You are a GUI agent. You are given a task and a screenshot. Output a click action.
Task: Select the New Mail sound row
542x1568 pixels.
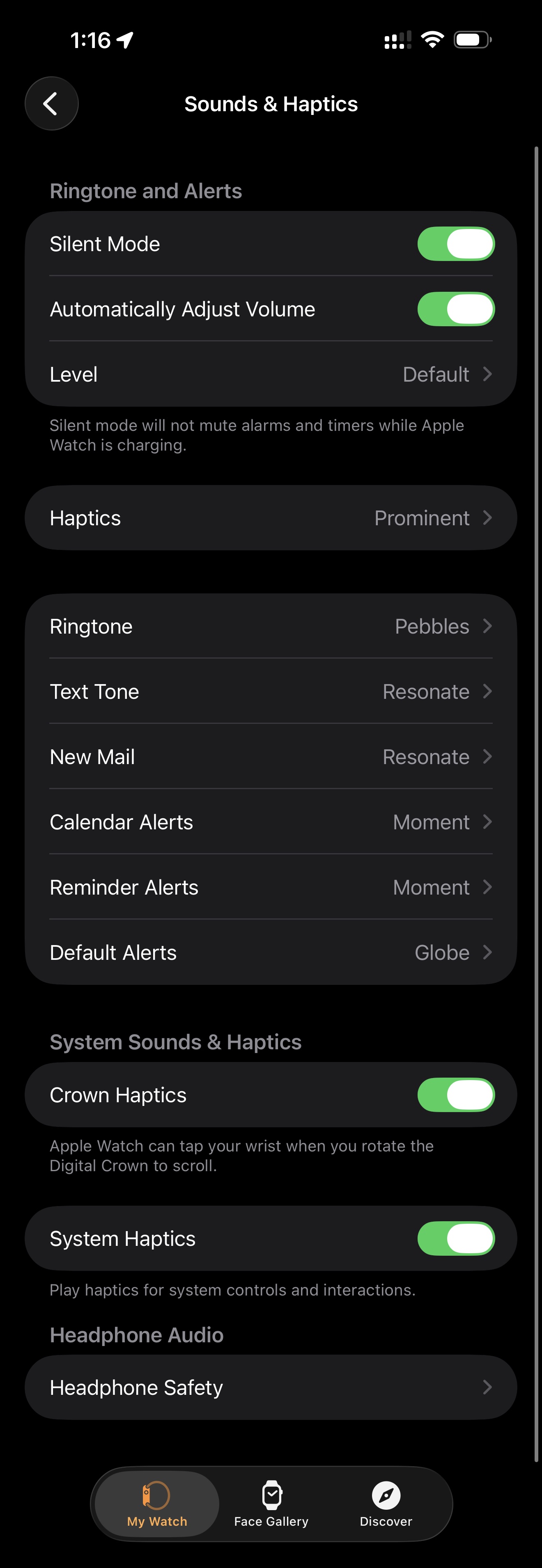271,757
